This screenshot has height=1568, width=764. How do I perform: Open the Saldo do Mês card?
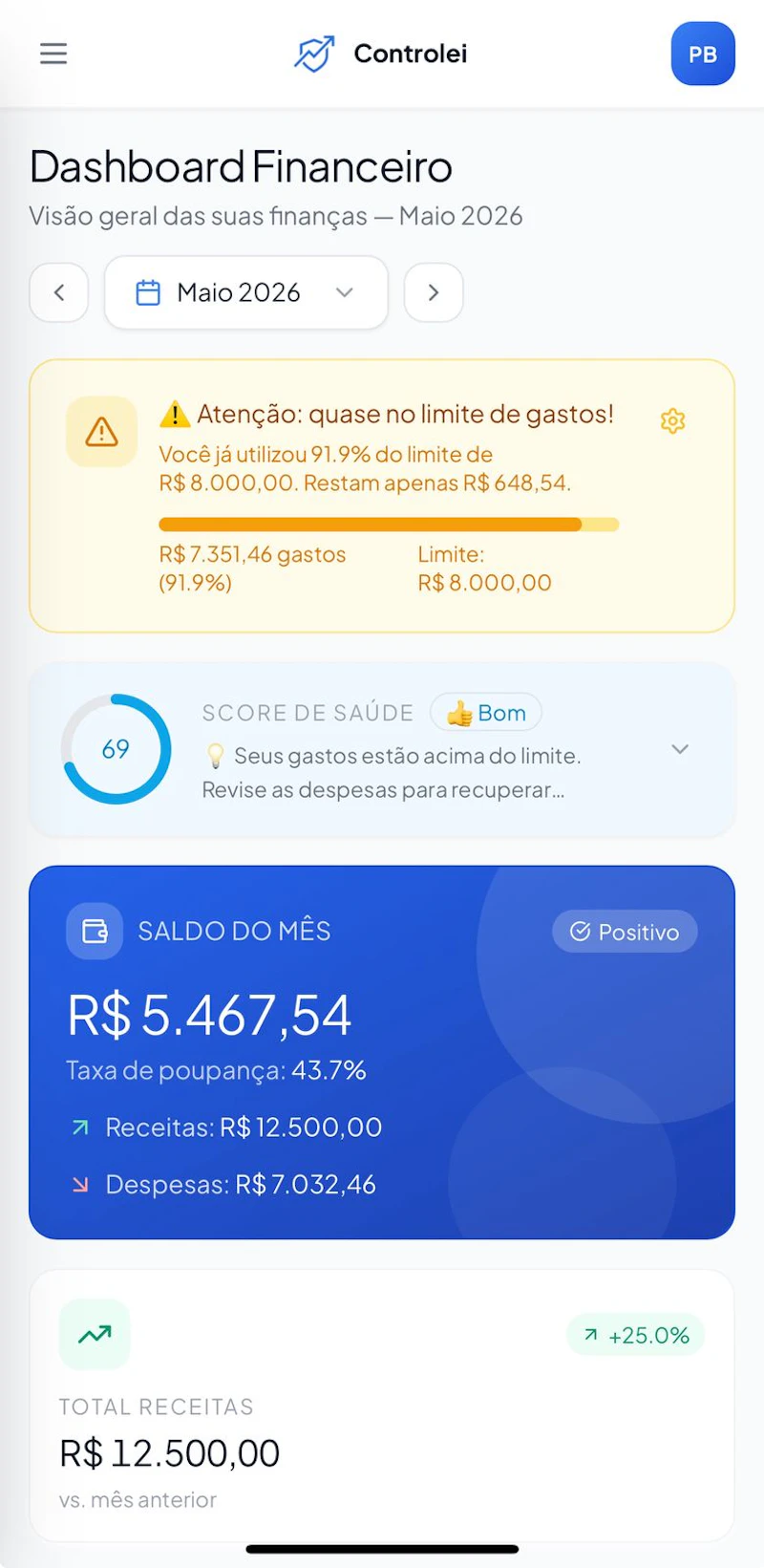pyautogui.click(x=382, y=1052)
